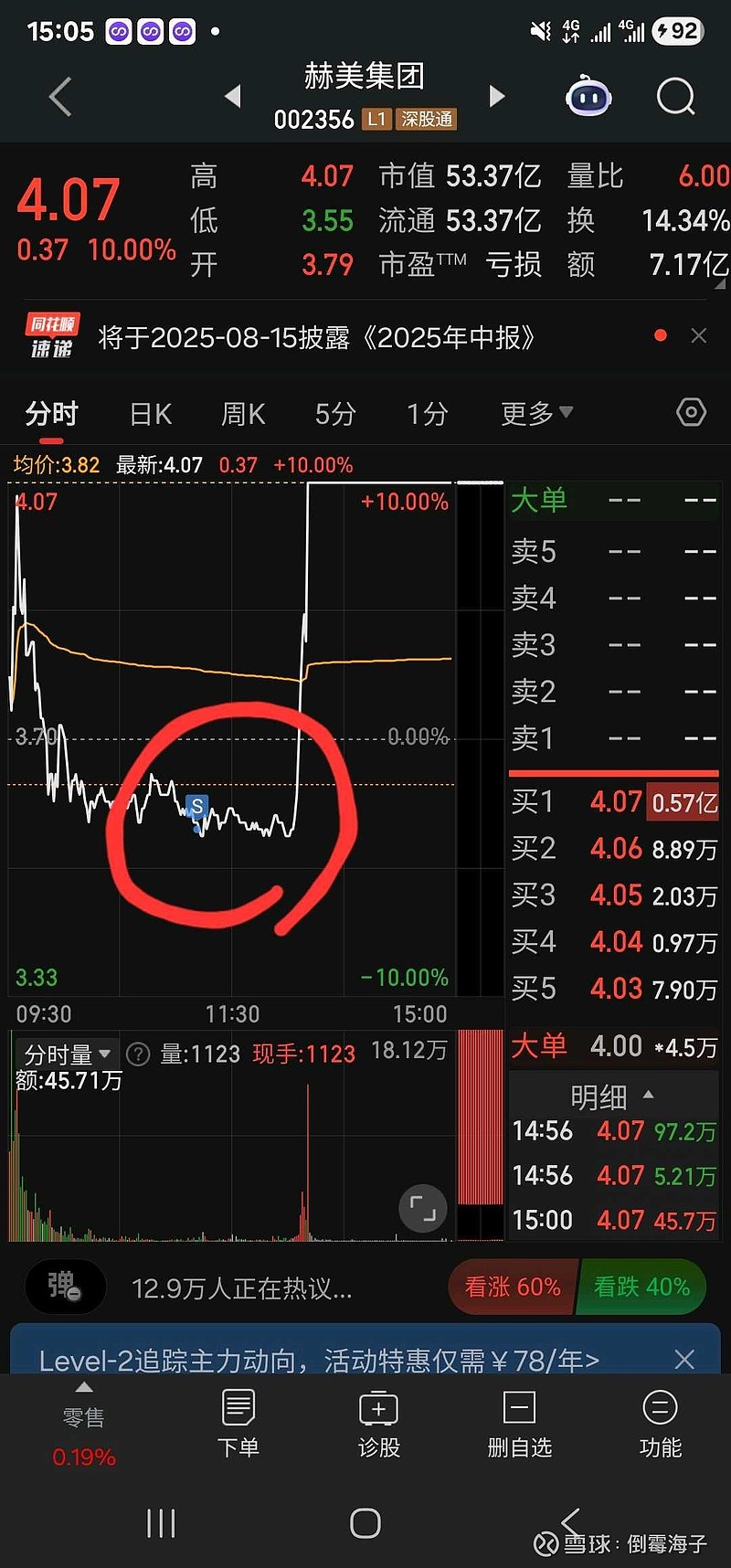Viewport: 731px width, 1568px height.
Task: Open the AI robot assistant
Action: point(588,97)
